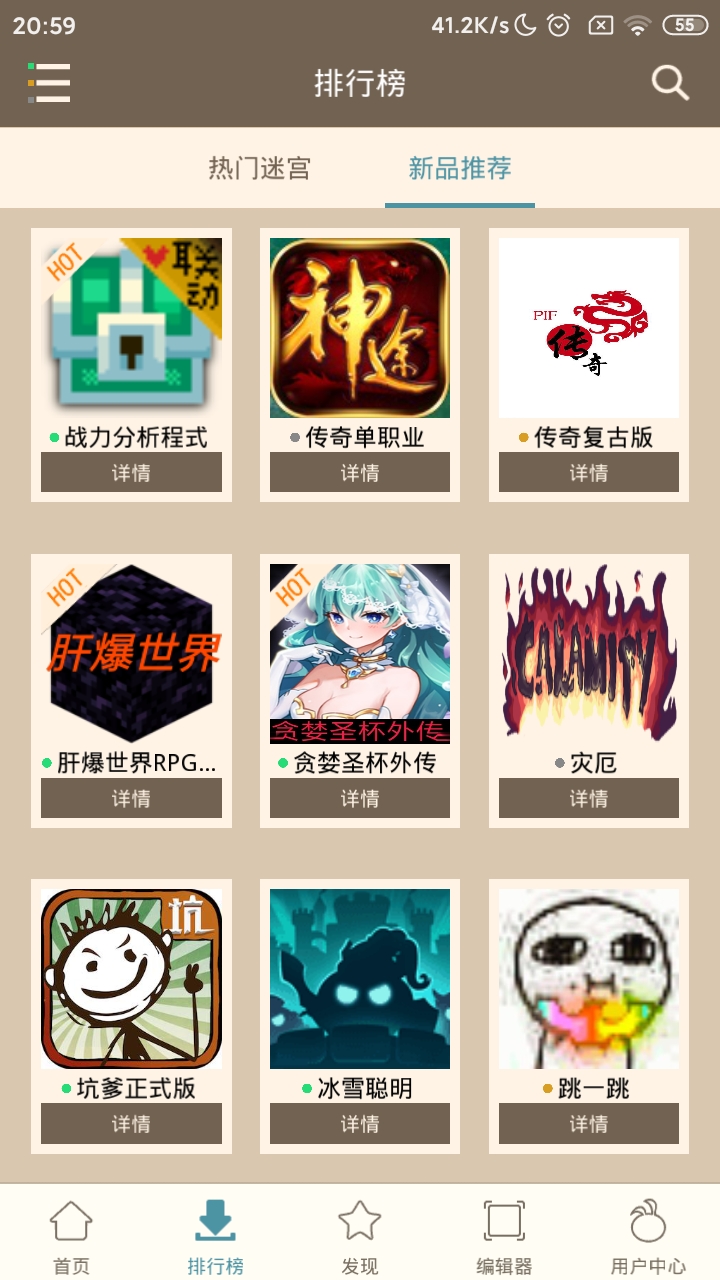The height and width of the screenshot is (1280, 720).
Task: Open the 贪婪圣杯外传 game tile
Action: 360,654
